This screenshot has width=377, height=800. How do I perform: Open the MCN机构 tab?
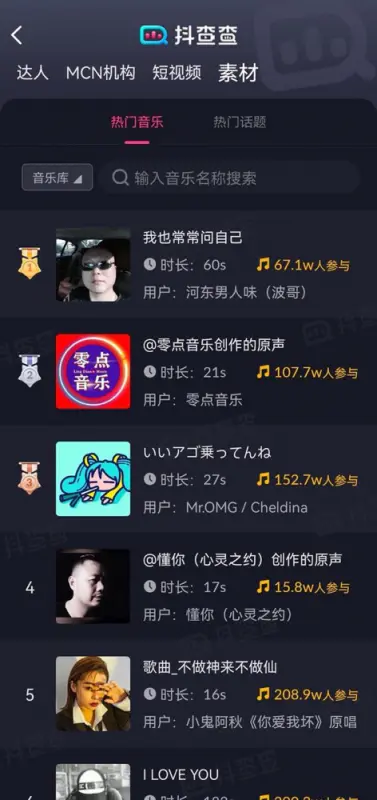[x=100, y=72]
